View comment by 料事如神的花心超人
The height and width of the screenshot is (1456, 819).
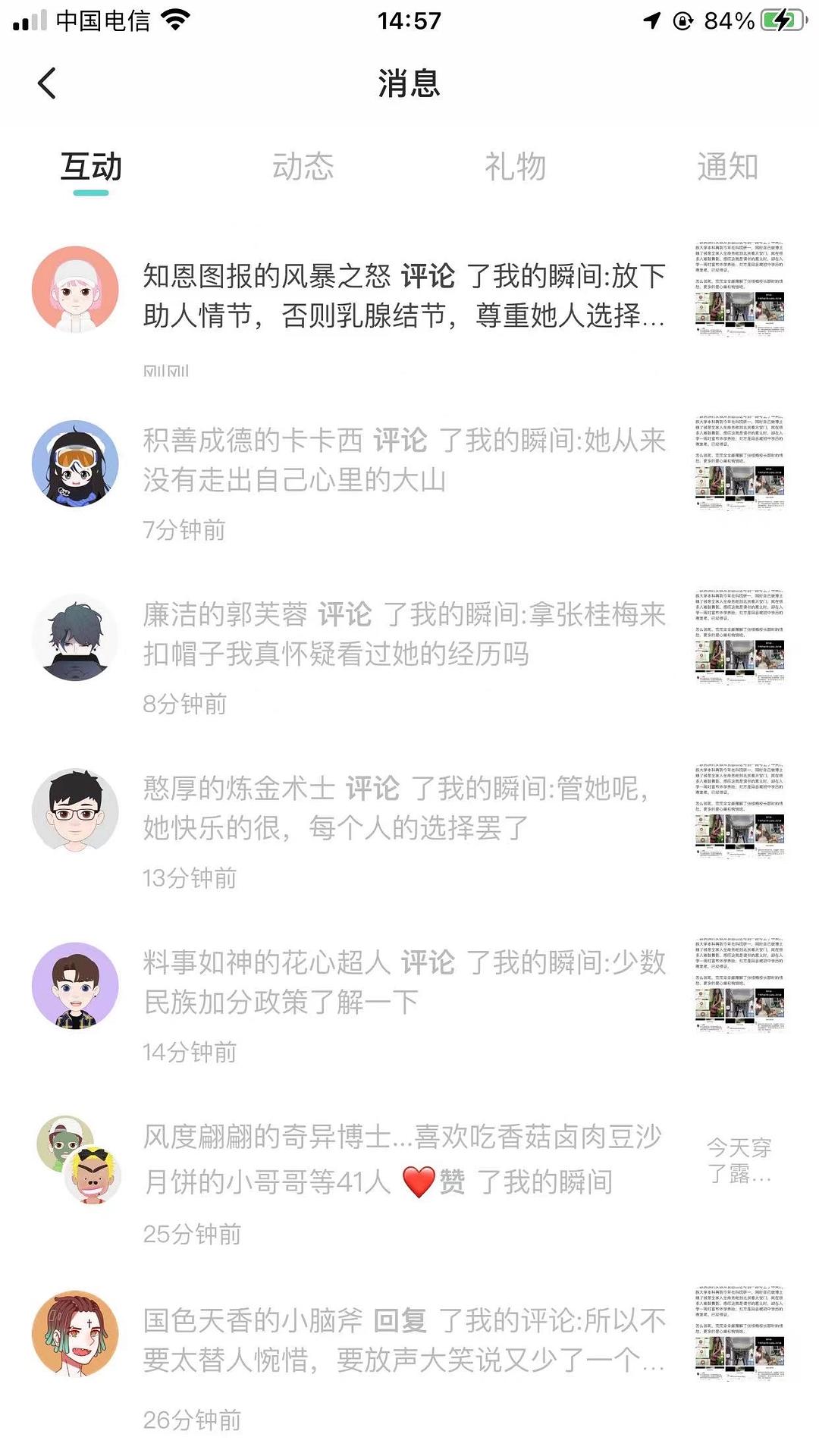coord(403,982)
